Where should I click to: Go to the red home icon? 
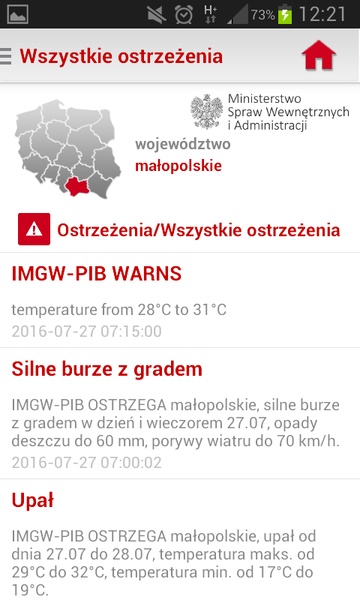pyautogui.click(x=318, y=56)
